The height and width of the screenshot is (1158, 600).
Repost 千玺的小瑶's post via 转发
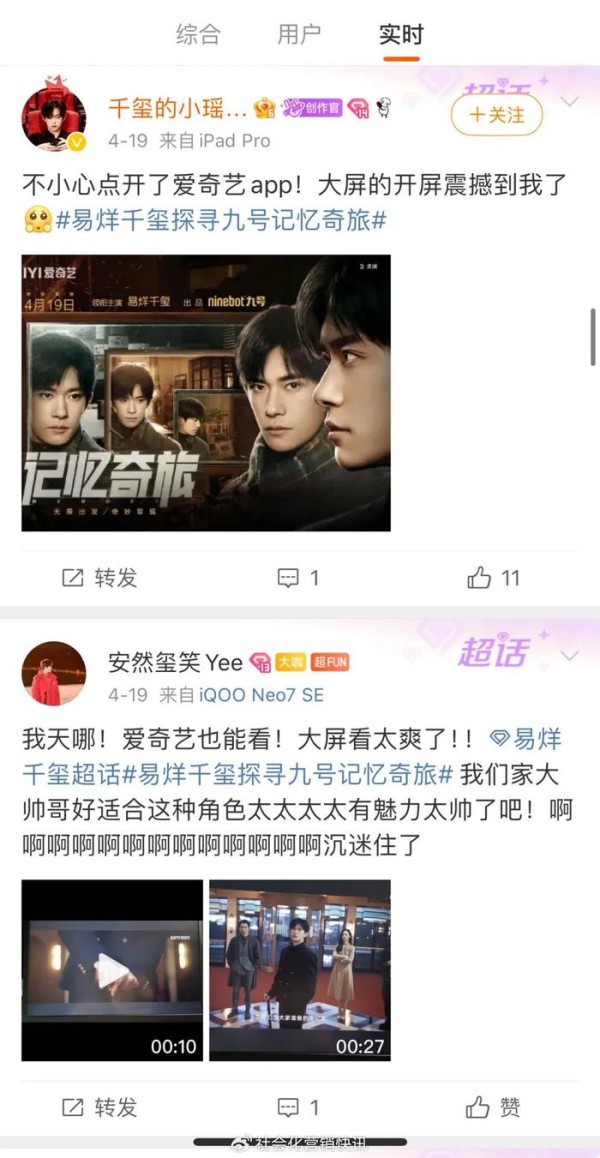100,577
